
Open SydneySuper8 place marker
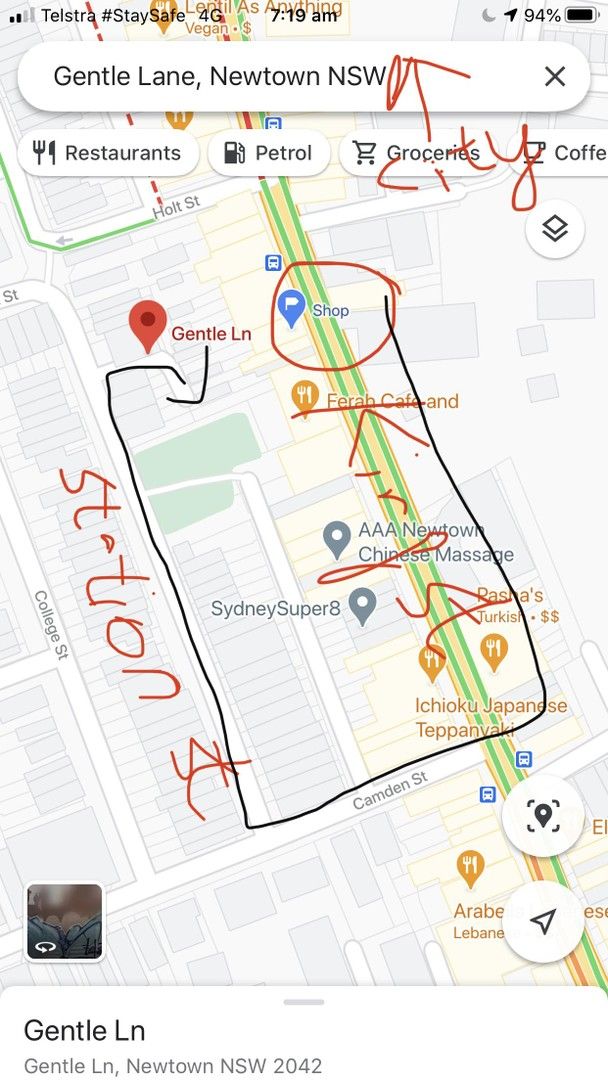[x=361, y=604]
